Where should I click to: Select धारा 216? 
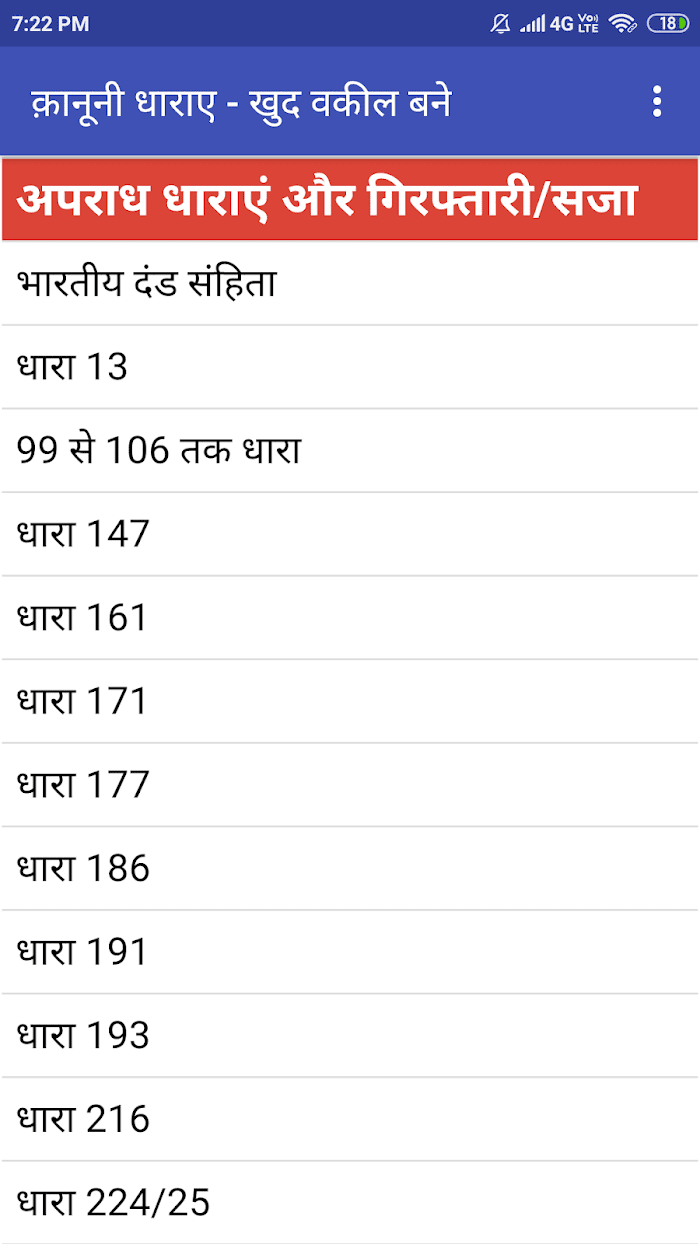pyautogui.click(x=350, y=1119)
